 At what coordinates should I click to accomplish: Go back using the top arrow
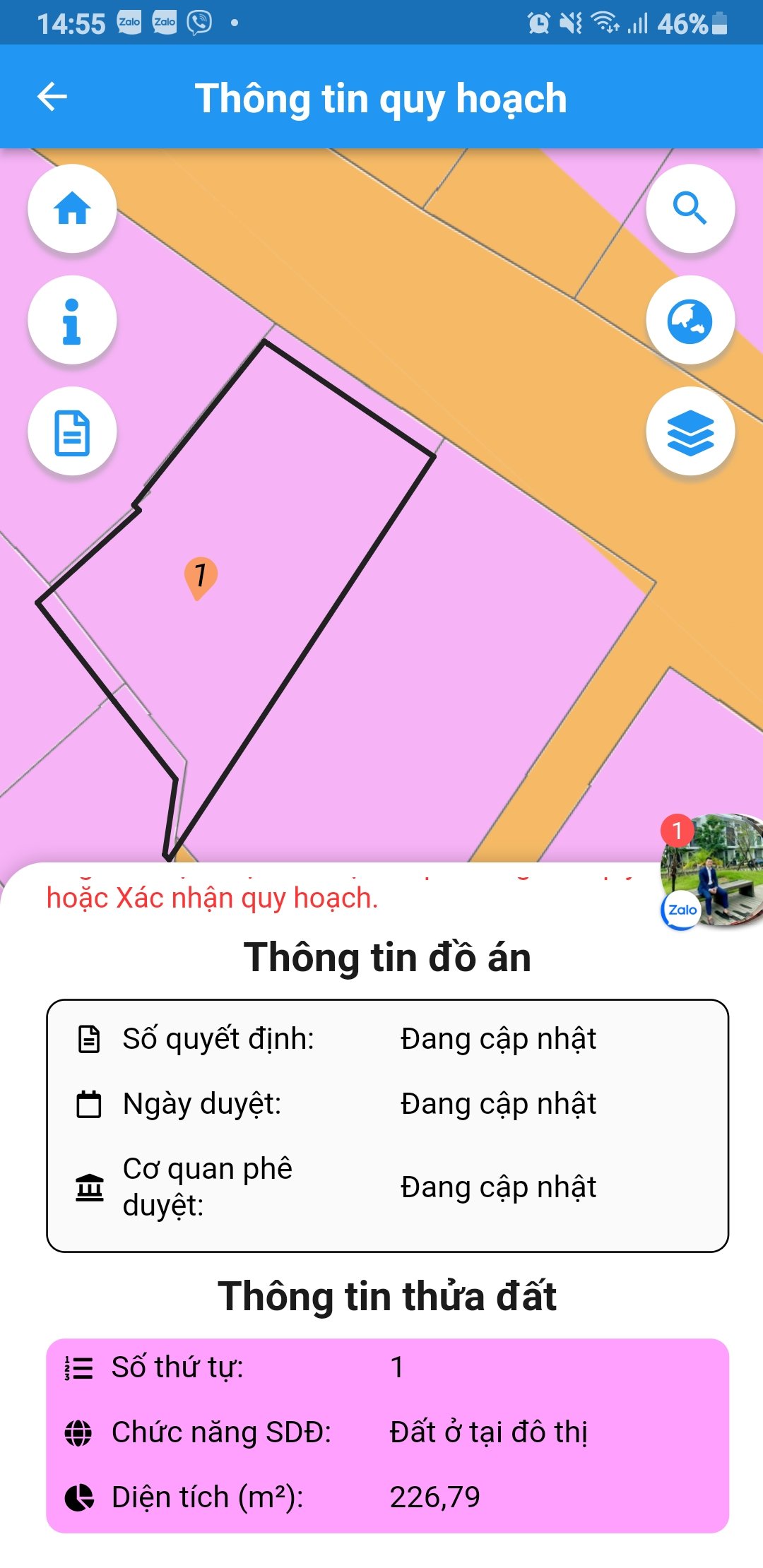coord(52,97)
